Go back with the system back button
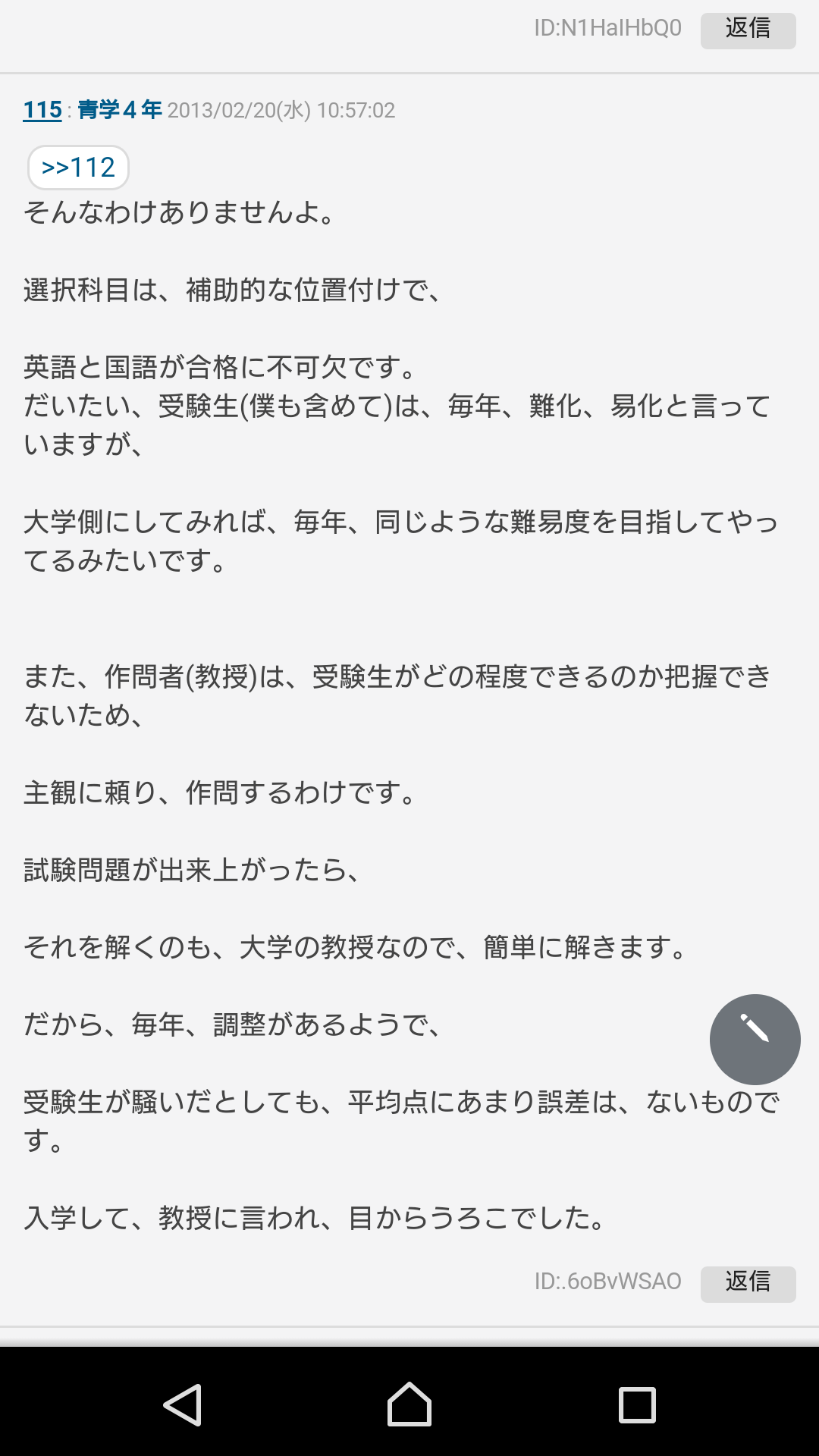819x1456 pixels. [x=183, y=1404]
